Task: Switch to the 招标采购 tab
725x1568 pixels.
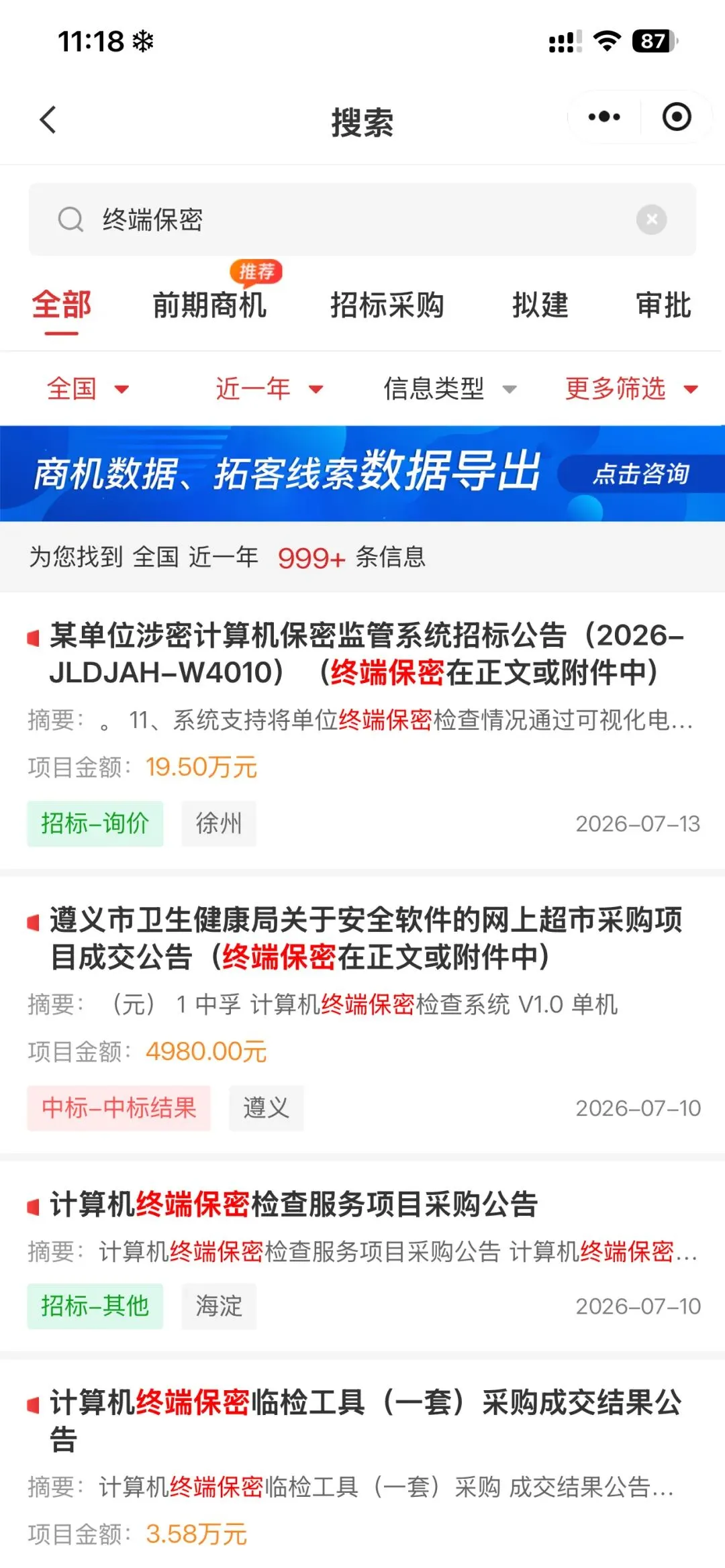Action: click(387, 305)
